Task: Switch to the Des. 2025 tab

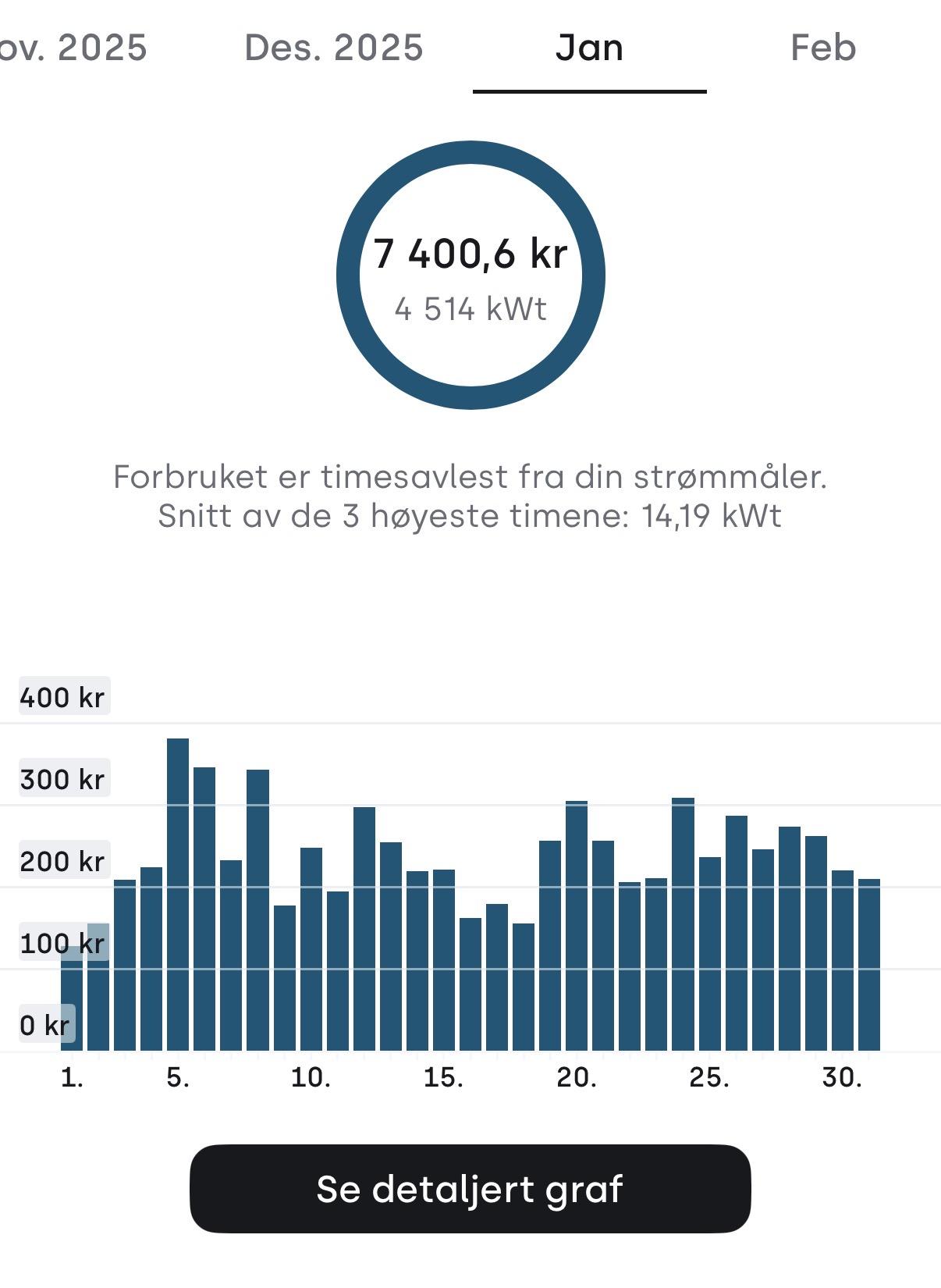Action: pyautogui.click(x=333, y=48)
